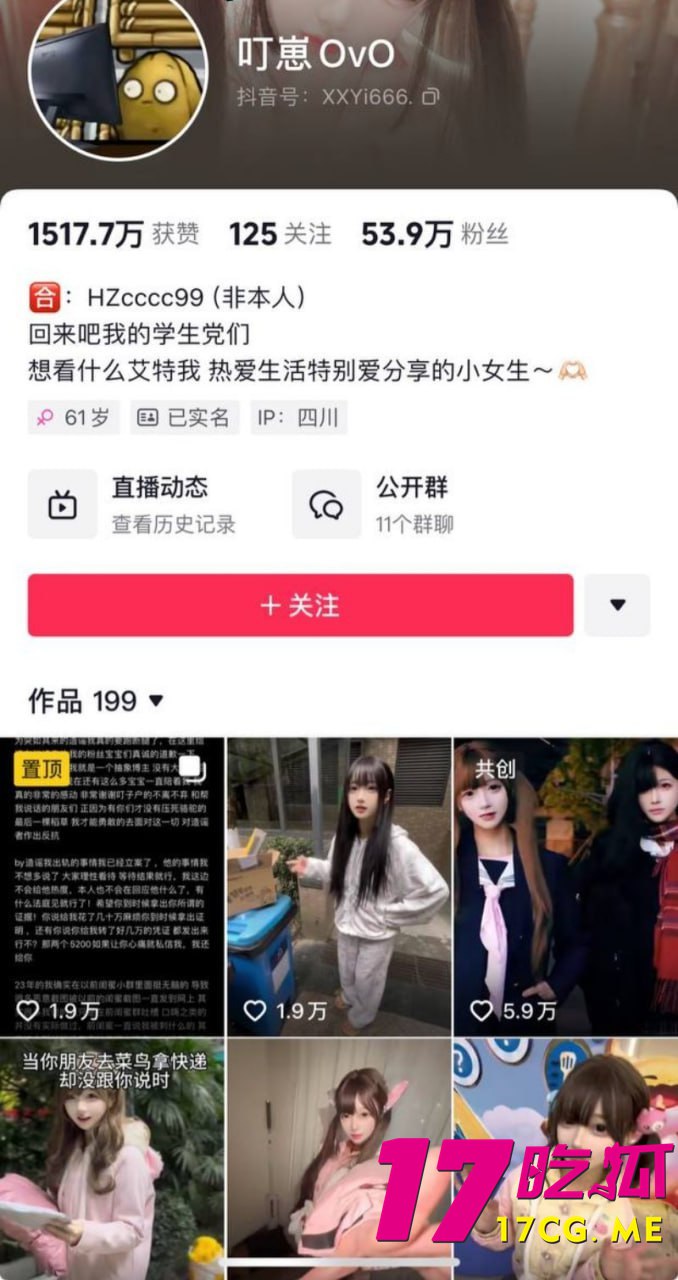This screenshot has width=678, height=1280.
Task: Open the 菜鸟拿快递 captioned video
Action: click(x=110, y=1160)
